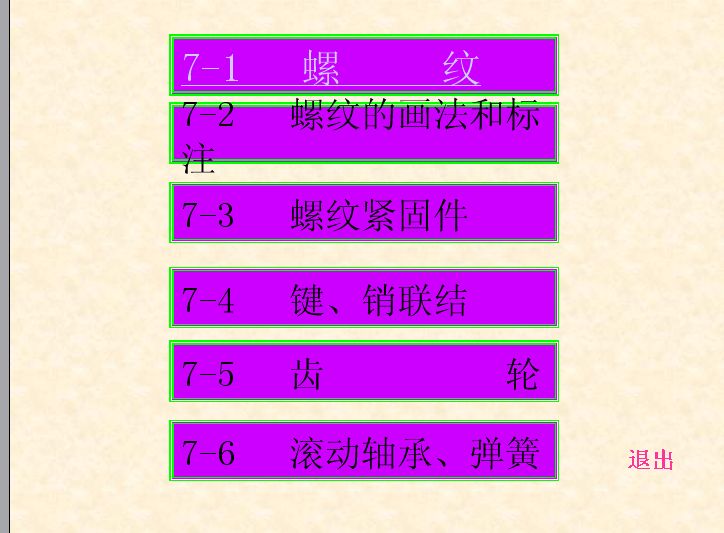
Task: Open chapter 7-5 齿轮
Action: 364,372
